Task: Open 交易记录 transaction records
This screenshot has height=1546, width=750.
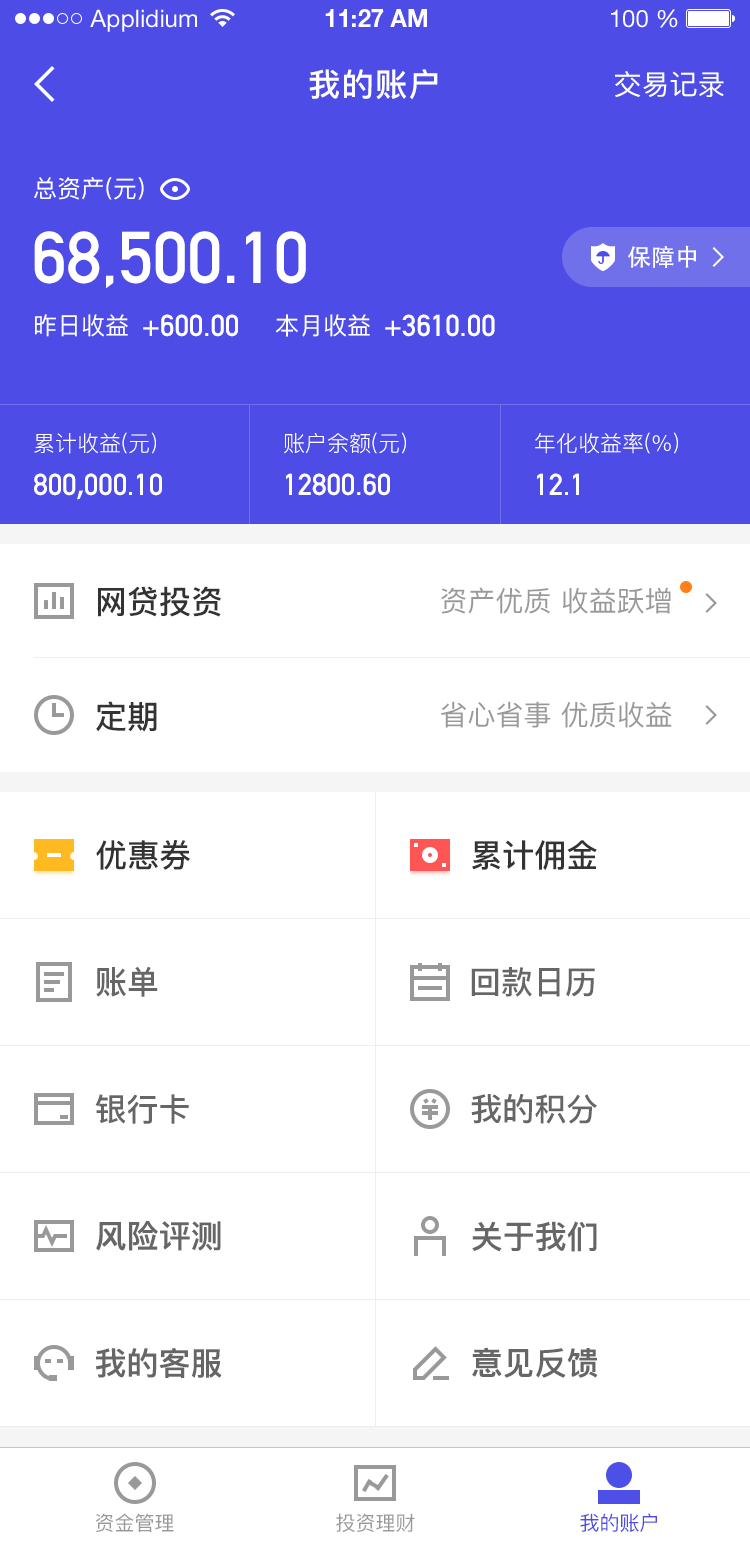Action: point(669,85)
